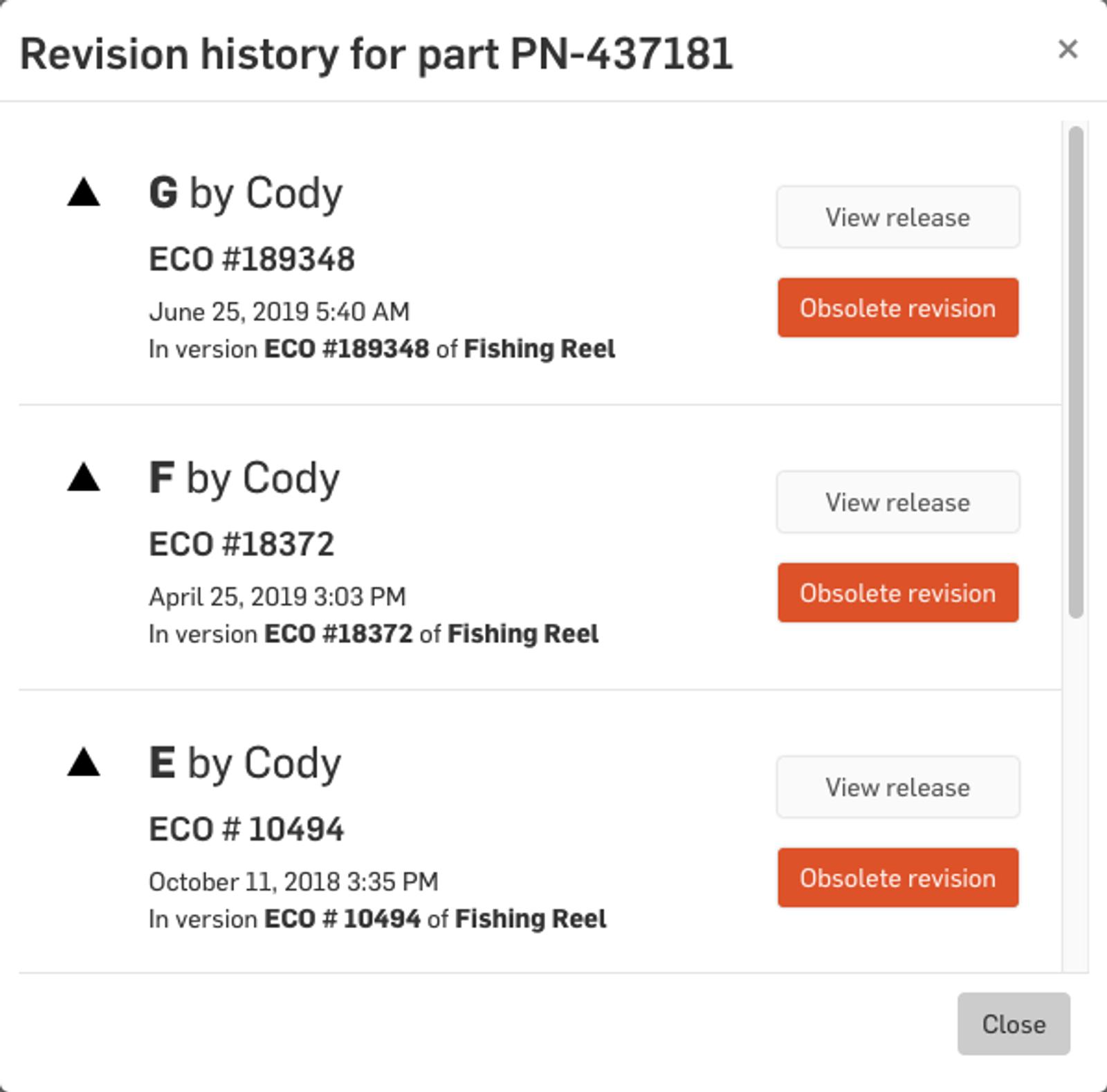The width and height of the screenshot is (1107, 1092).
Task: Obsolete revision F (ECO #18372)
Action: click(x=897, y=593)
